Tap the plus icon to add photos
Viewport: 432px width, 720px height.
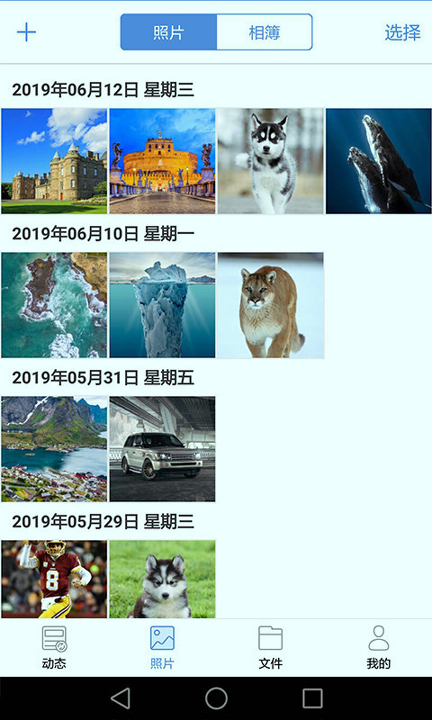pyautogui.click(x=26, y=32)
